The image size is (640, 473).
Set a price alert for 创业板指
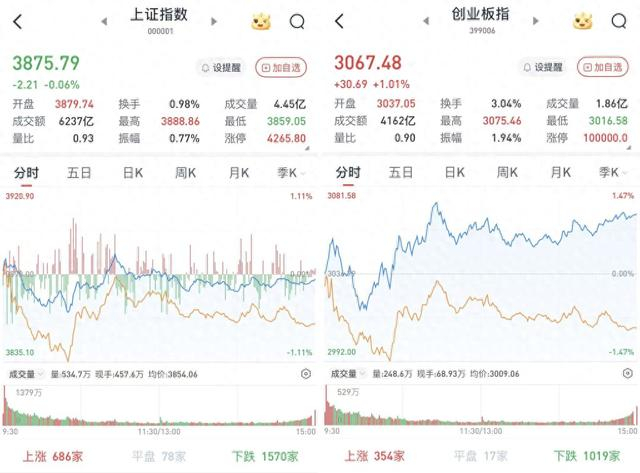(543, 67)
